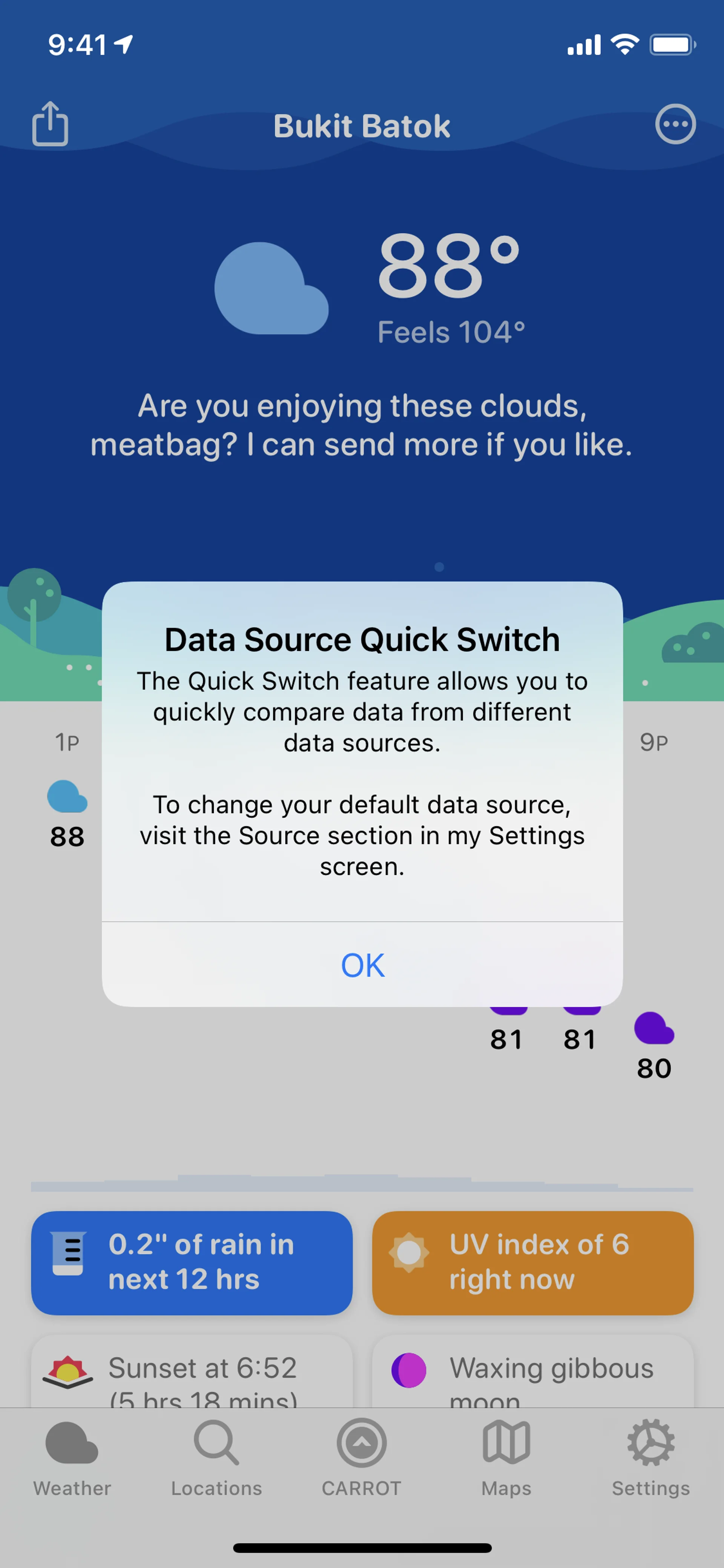Viewport: 724px width, 1568px height.
Task: Open the rain in next 12 hrs card
Action: click(192, 1262)
